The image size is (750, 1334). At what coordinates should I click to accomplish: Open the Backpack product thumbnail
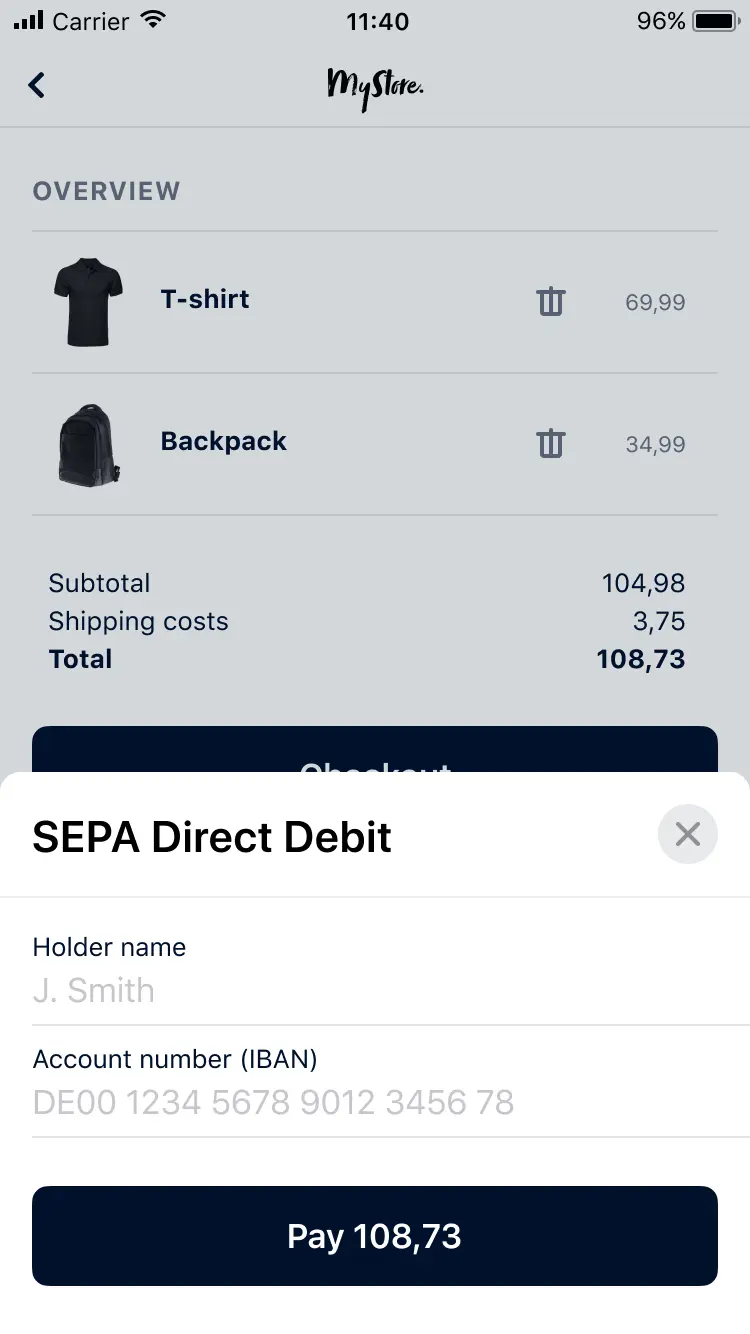[88, 443]
